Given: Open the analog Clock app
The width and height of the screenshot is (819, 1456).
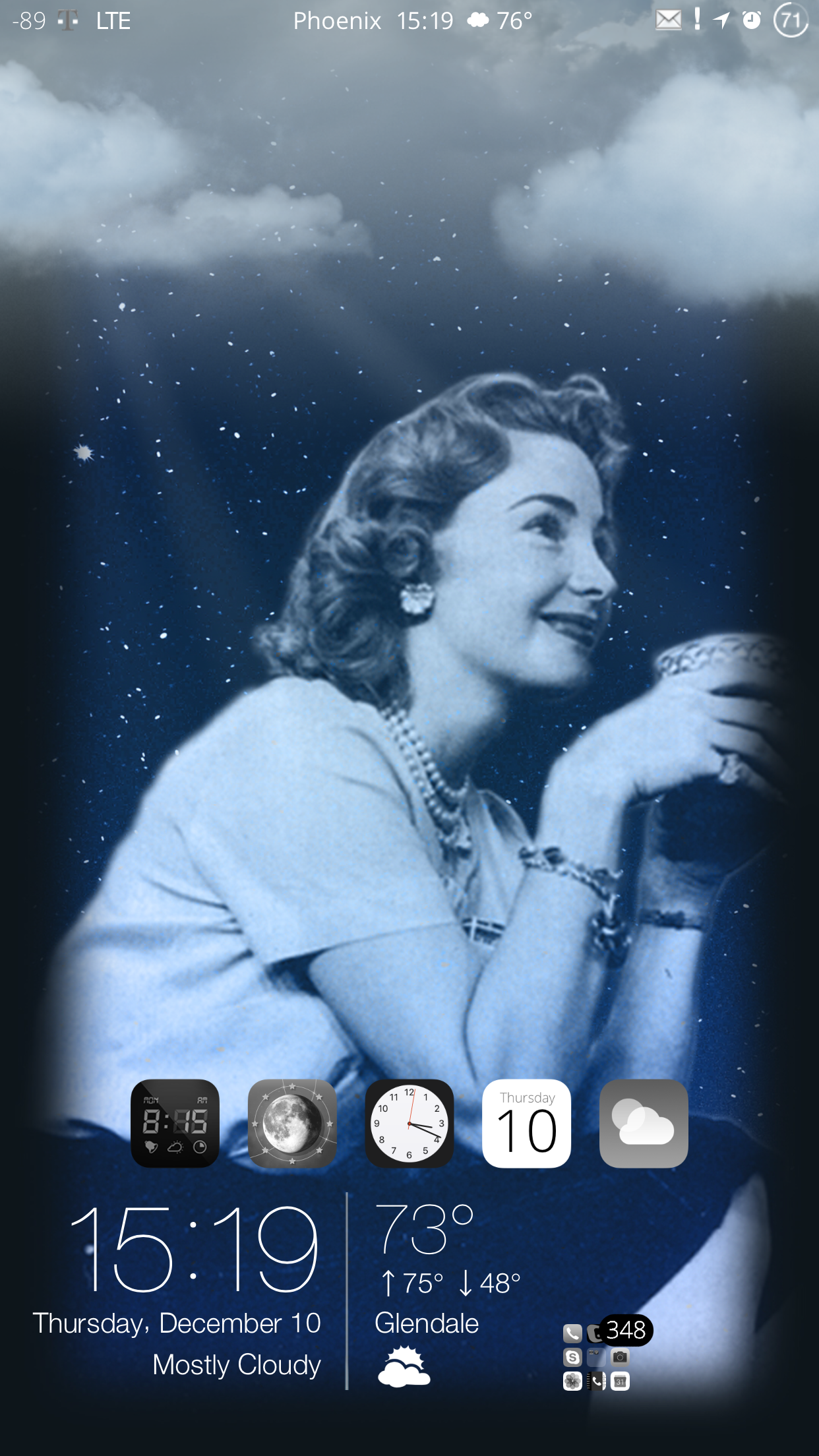Looking at the screenshot, I should click(x=409, y=1123).
